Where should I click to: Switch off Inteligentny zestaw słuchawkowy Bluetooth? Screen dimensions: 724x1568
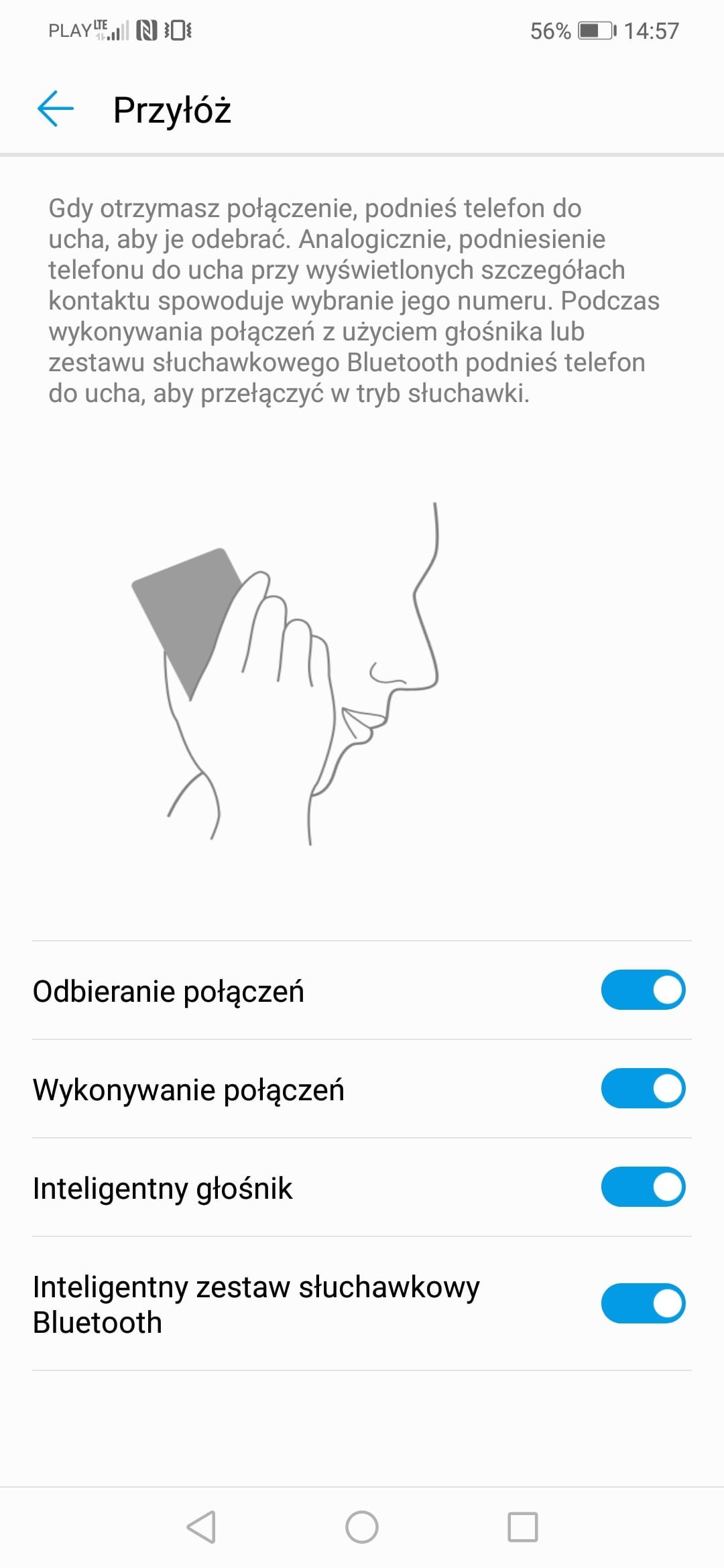click(x=643, y=1303)
